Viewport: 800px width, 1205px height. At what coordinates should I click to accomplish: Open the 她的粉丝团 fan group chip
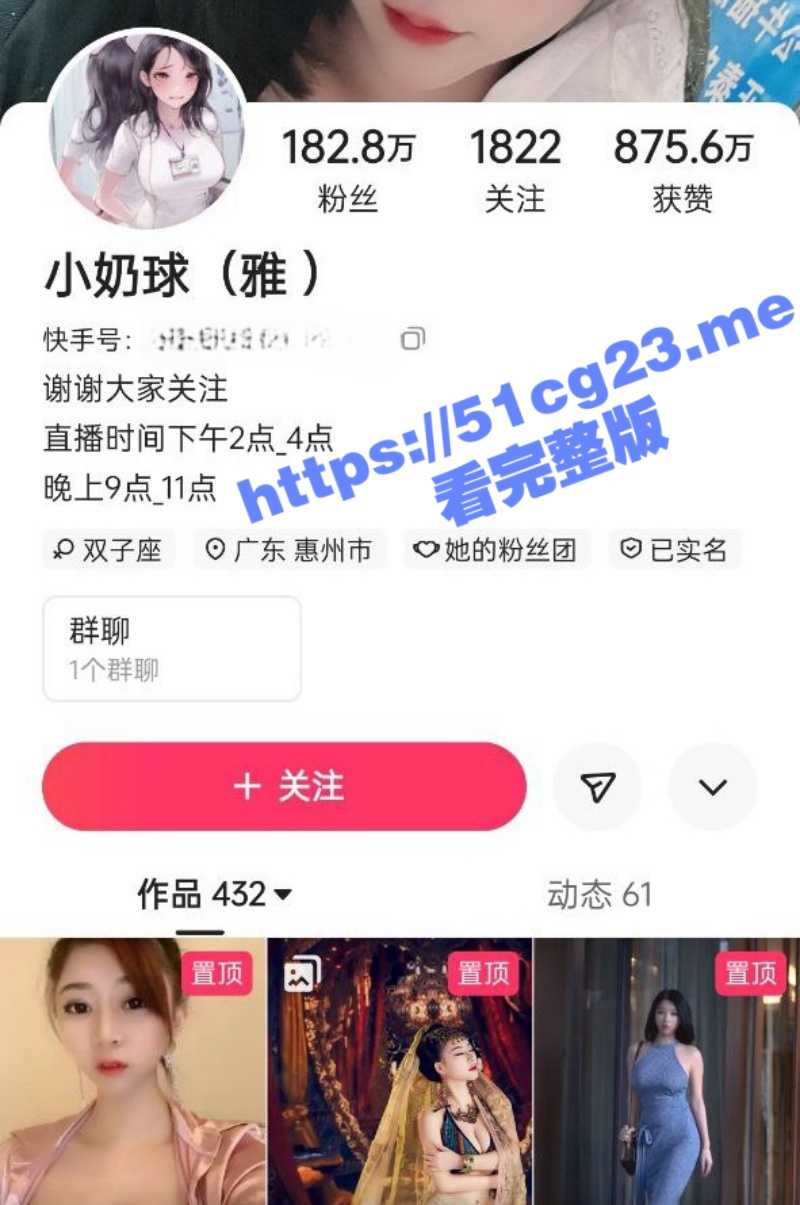[x=497, y=549]
